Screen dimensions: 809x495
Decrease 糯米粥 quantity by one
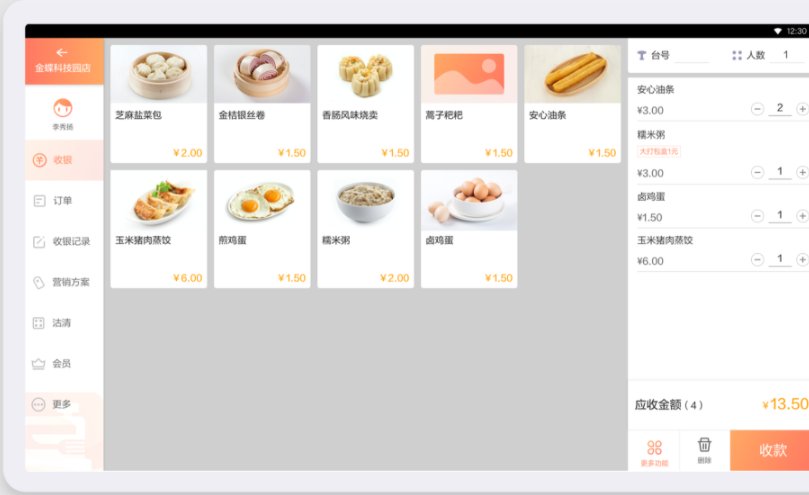pos(757,172)
